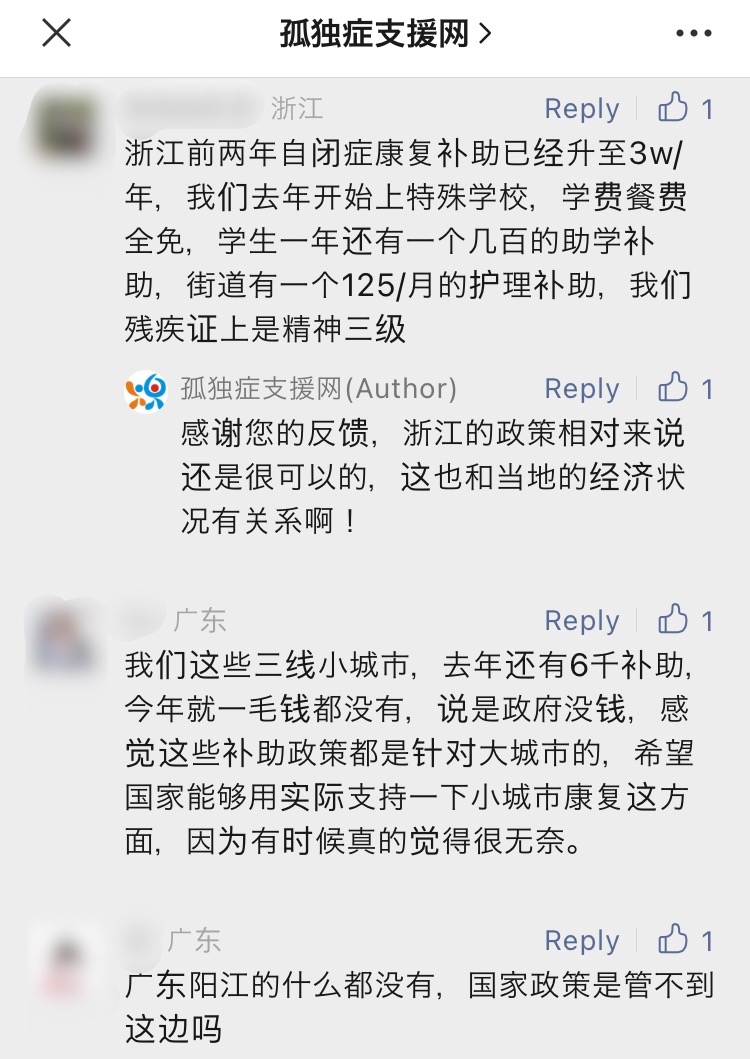Open 孤独症支援网 author avatar
The width and height of the screenshot is (750, 1059).
pyautogui.click(x=146, y=390)
